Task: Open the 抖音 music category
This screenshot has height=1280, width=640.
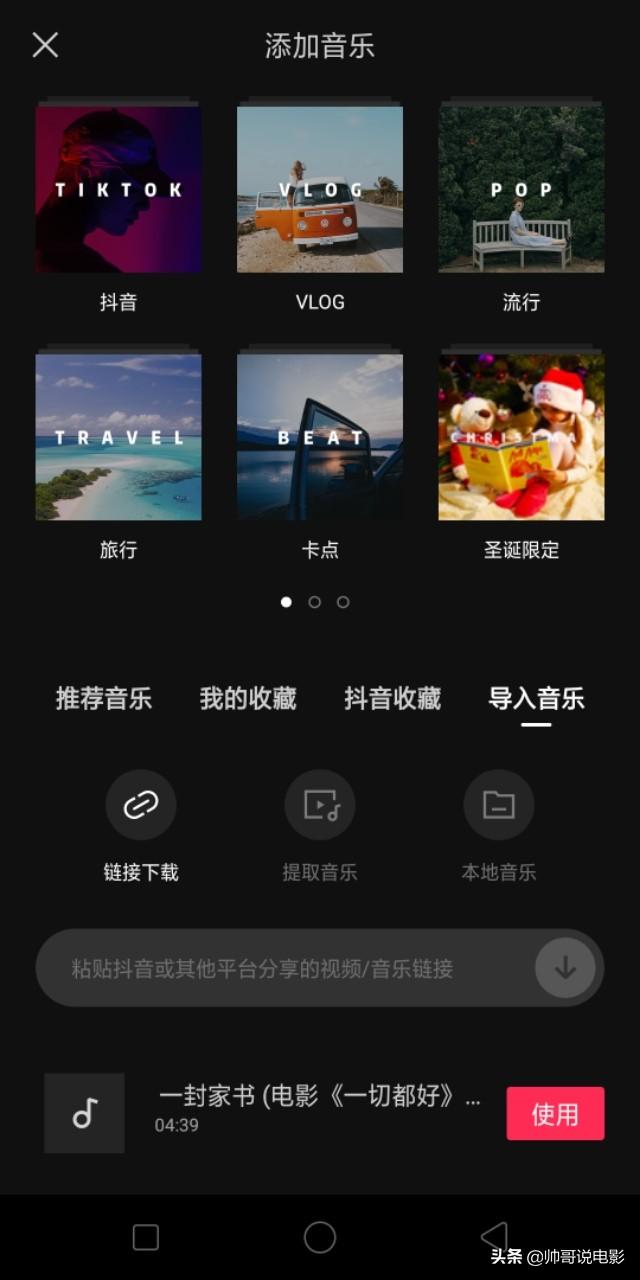Action: 118,190
